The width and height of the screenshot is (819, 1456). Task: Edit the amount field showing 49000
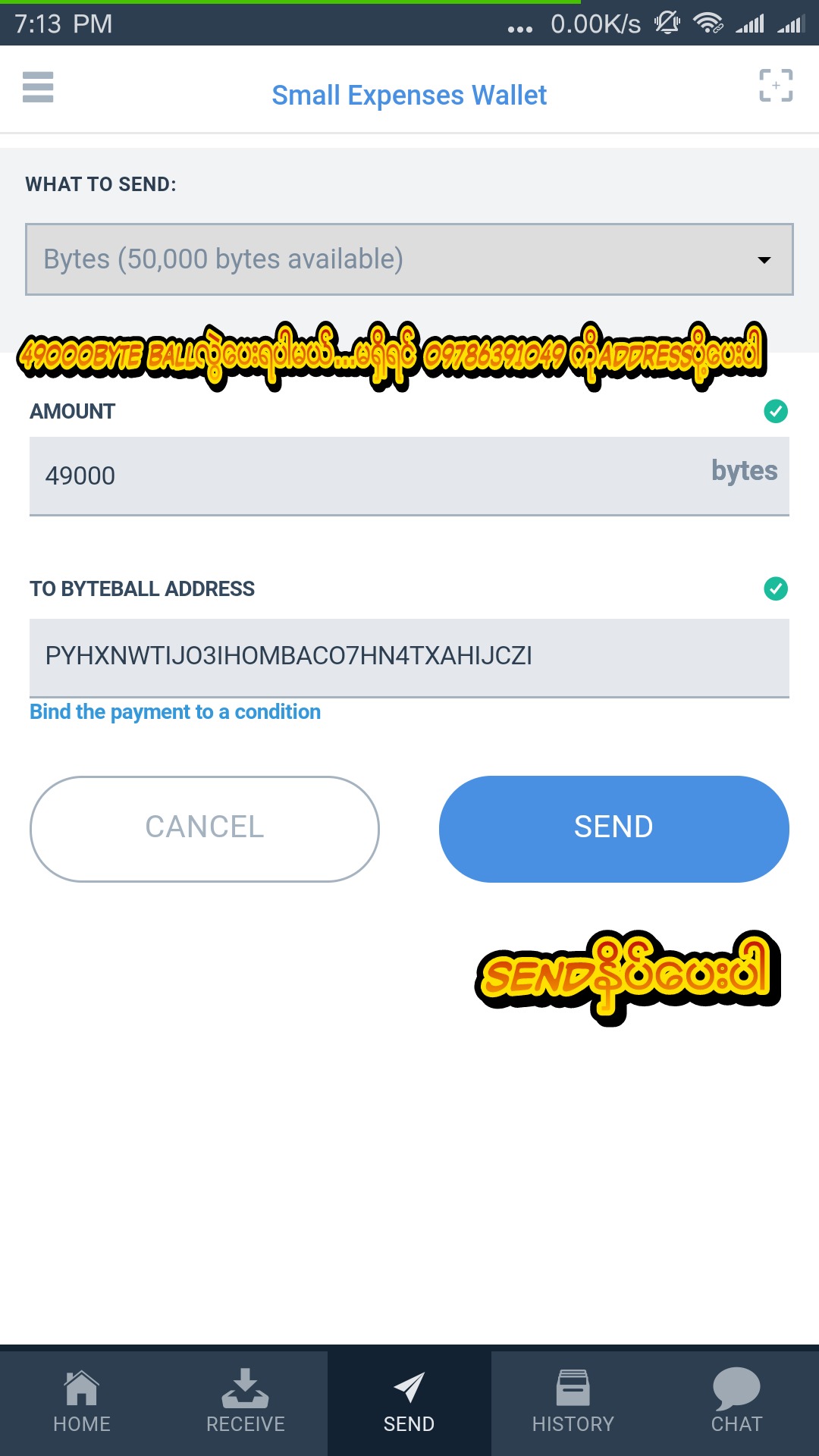click(409, 476)
